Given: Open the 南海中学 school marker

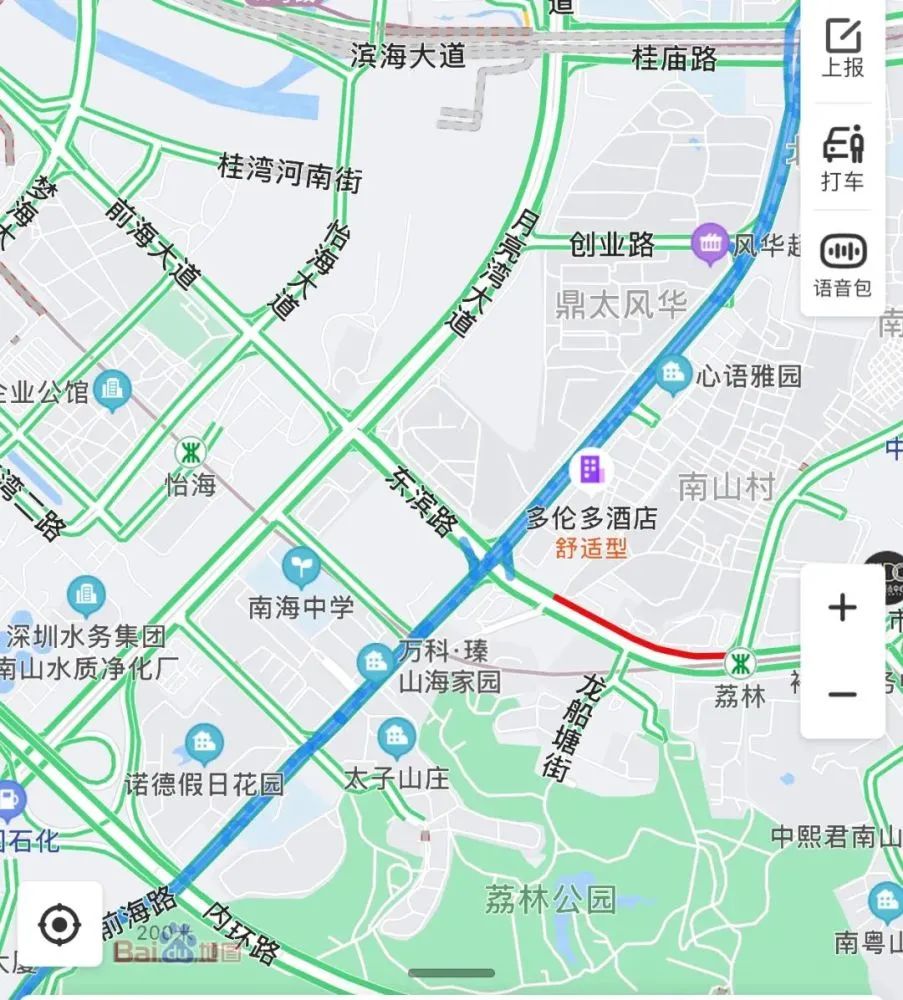Looking at the screenshot, I should [x=299, y=567].
